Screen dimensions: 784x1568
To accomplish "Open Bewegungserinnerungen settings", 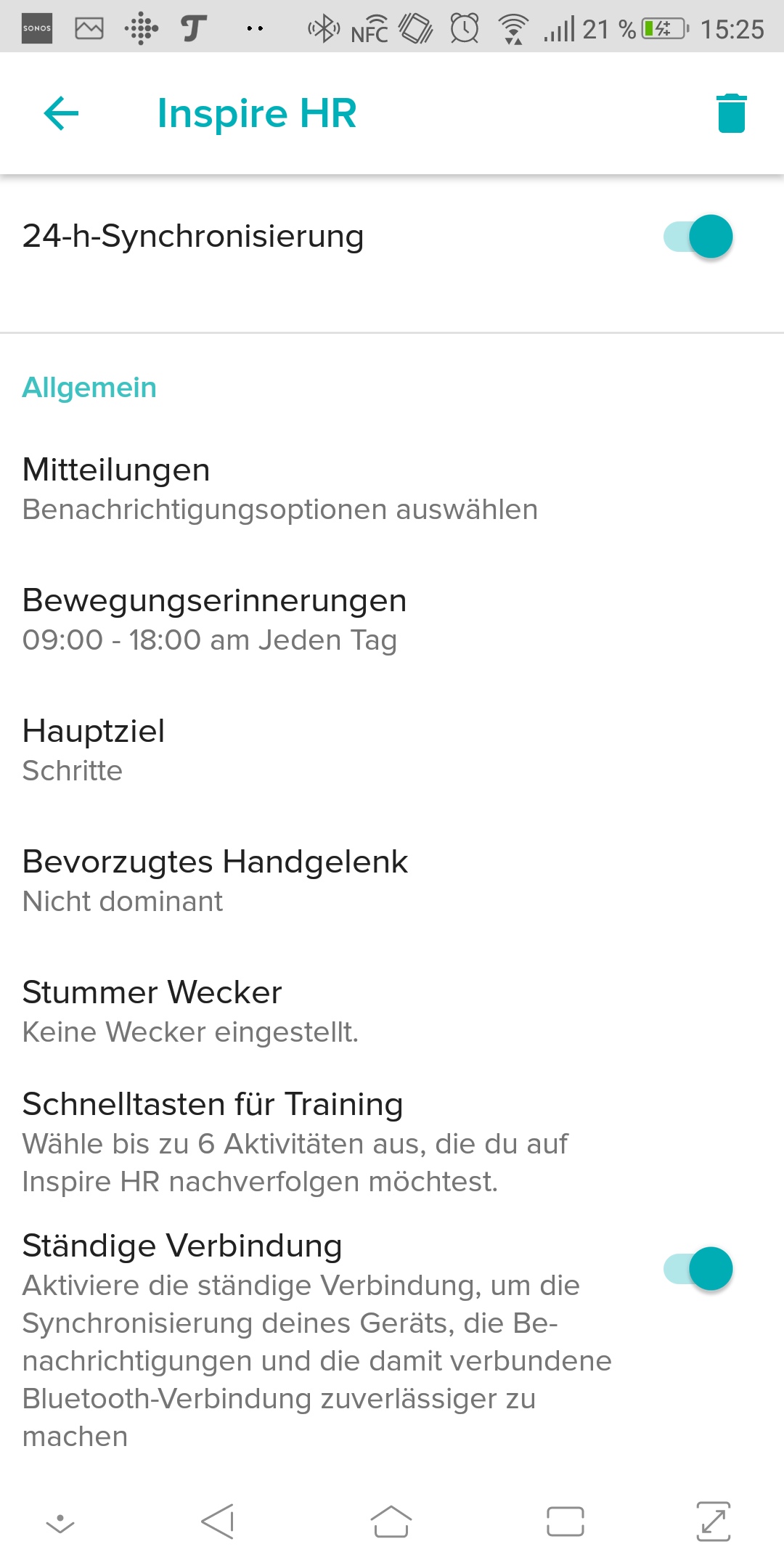I will [x=214, y=619].
